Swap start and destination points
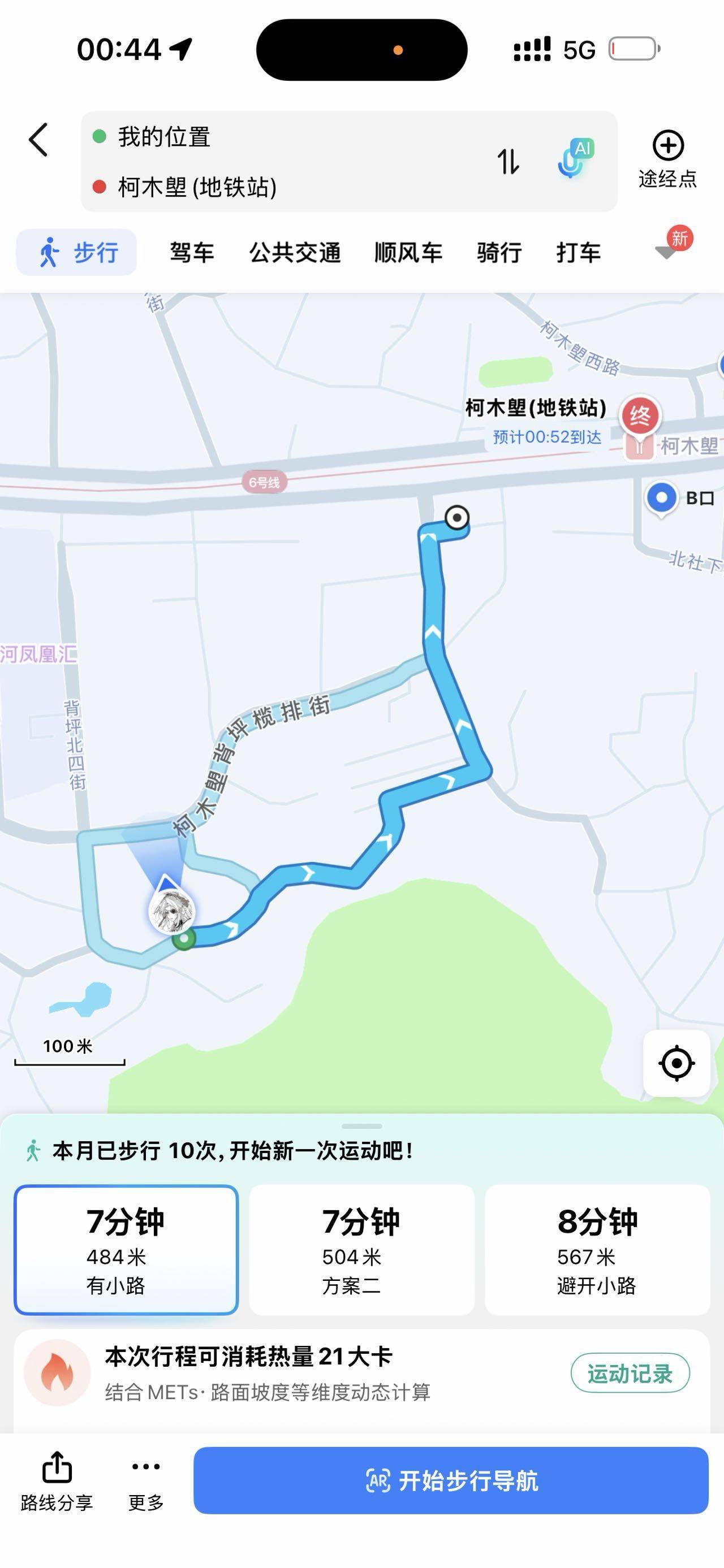 508,161
